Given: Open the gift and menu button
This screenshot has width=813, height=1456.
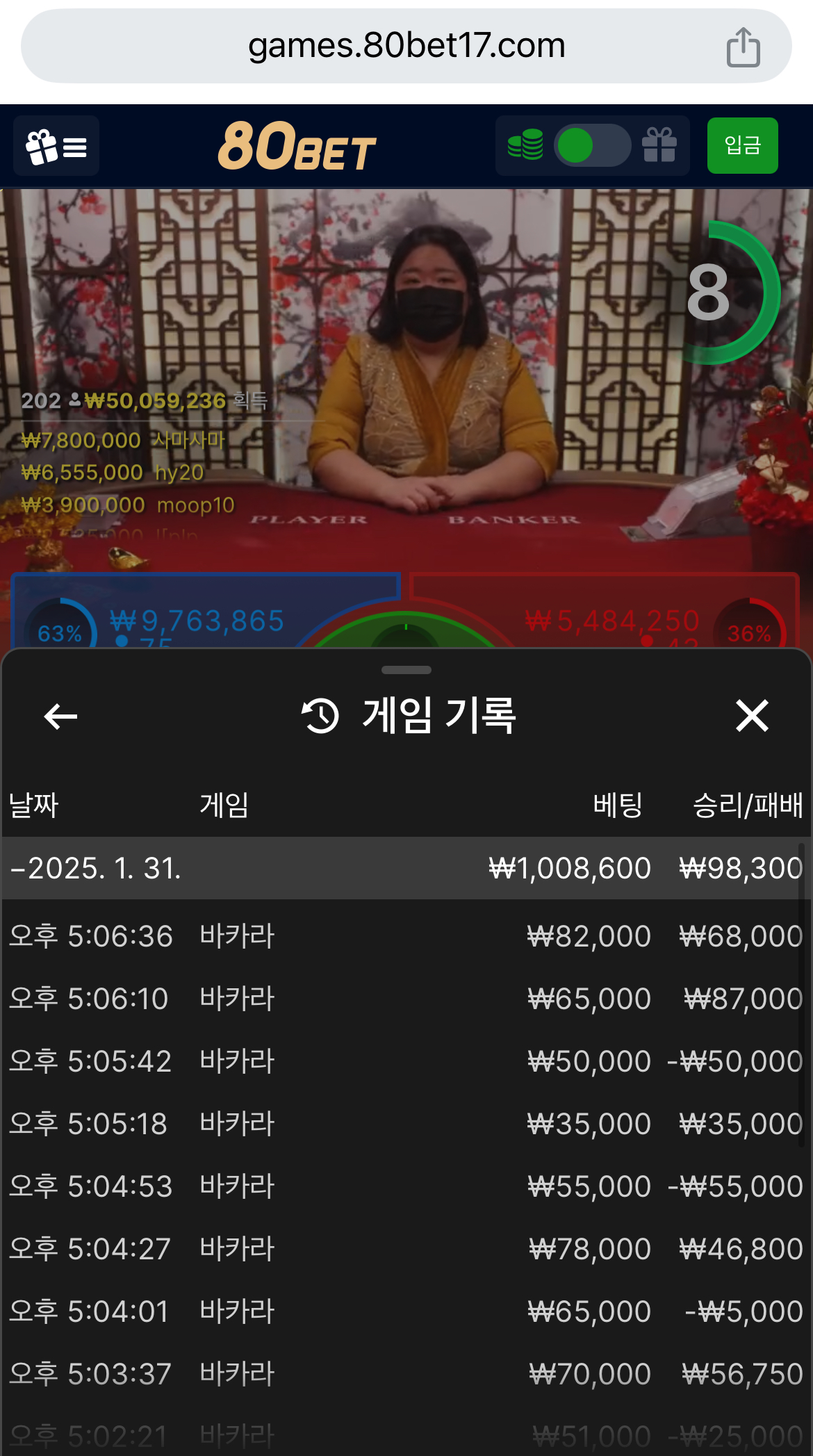Looking at the screenshot, I should click(x=56, y=146).
